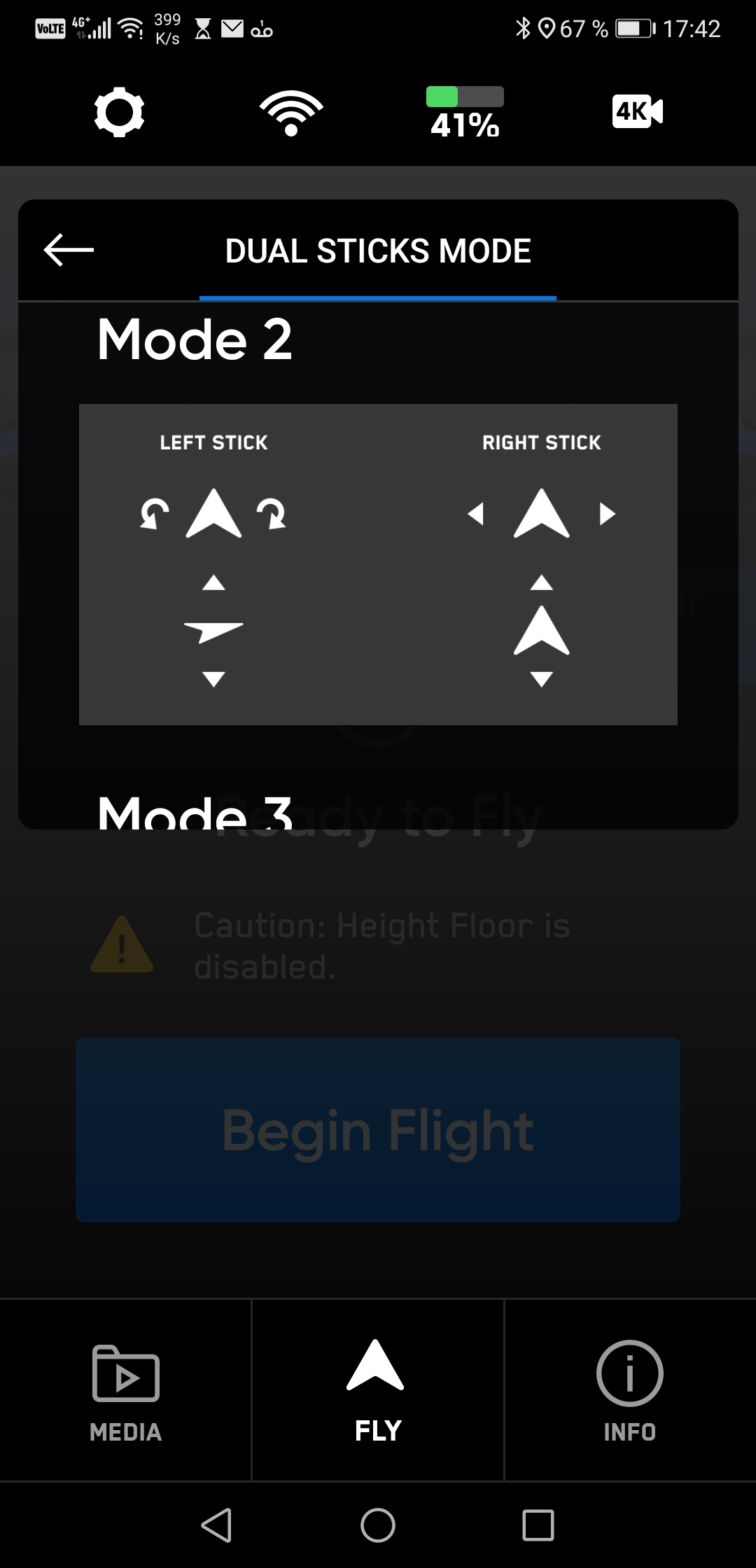Open the Wi-Fi connection icon
This screenshot has height=1568, width=756.
coord(291,113)
